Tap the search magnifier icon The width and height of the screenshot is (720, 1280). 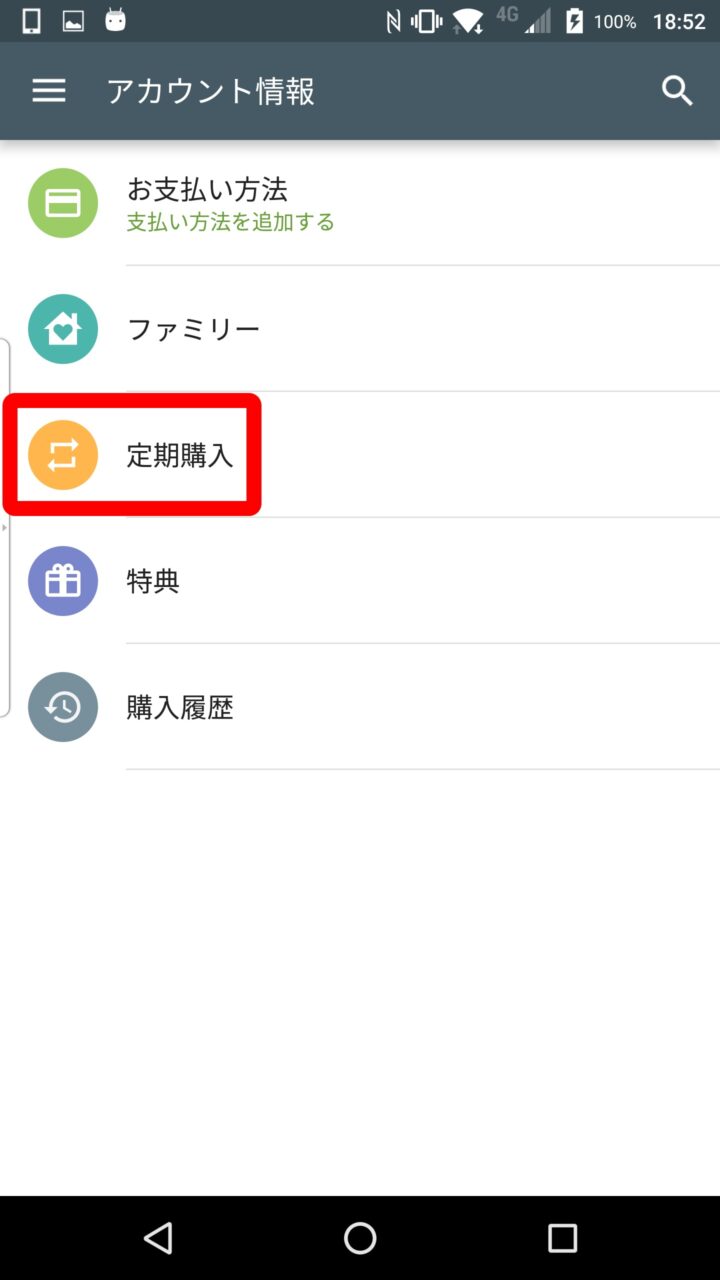(x=677, y=91)
